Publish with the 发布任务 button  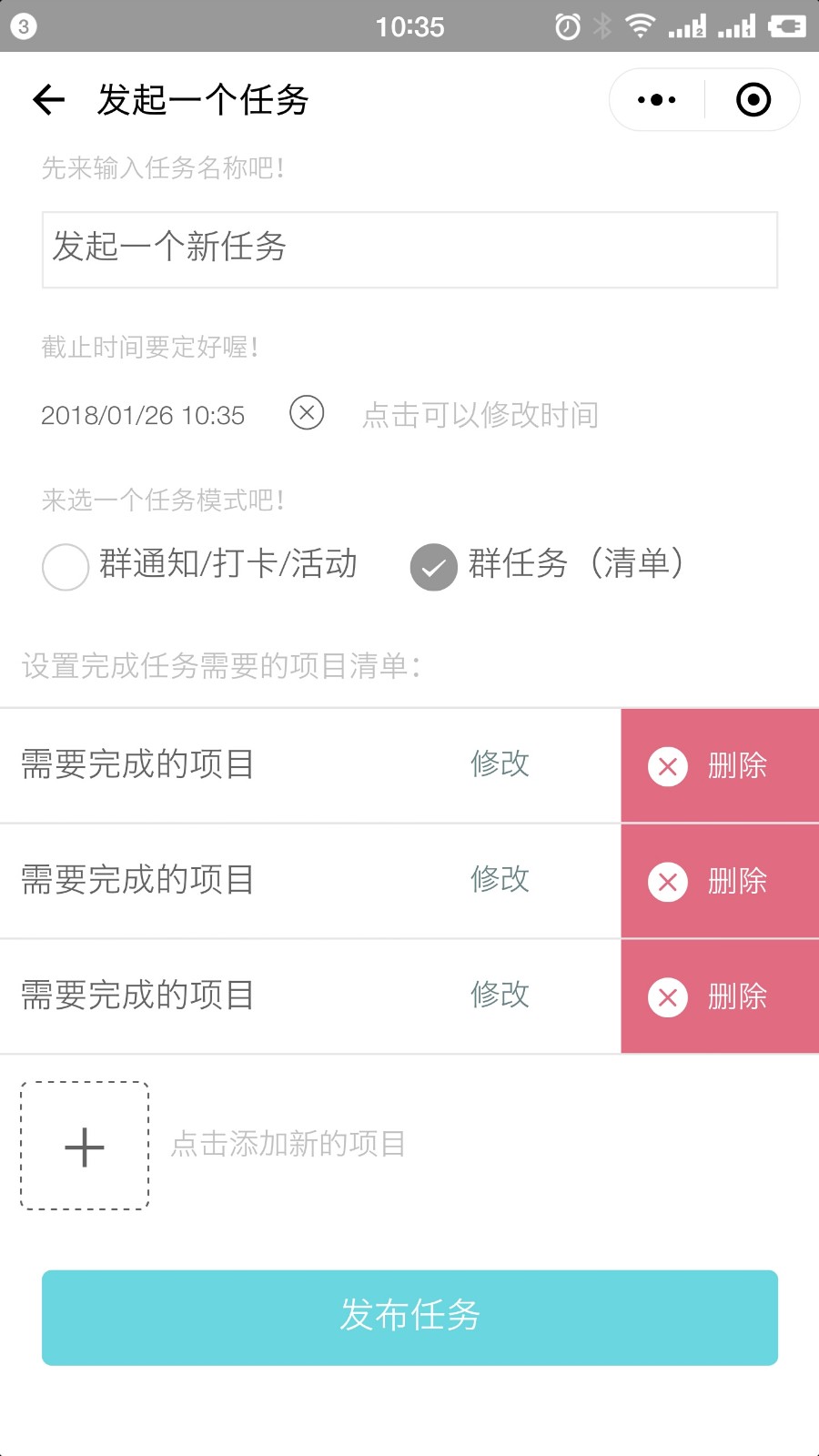pos(409,1317)
